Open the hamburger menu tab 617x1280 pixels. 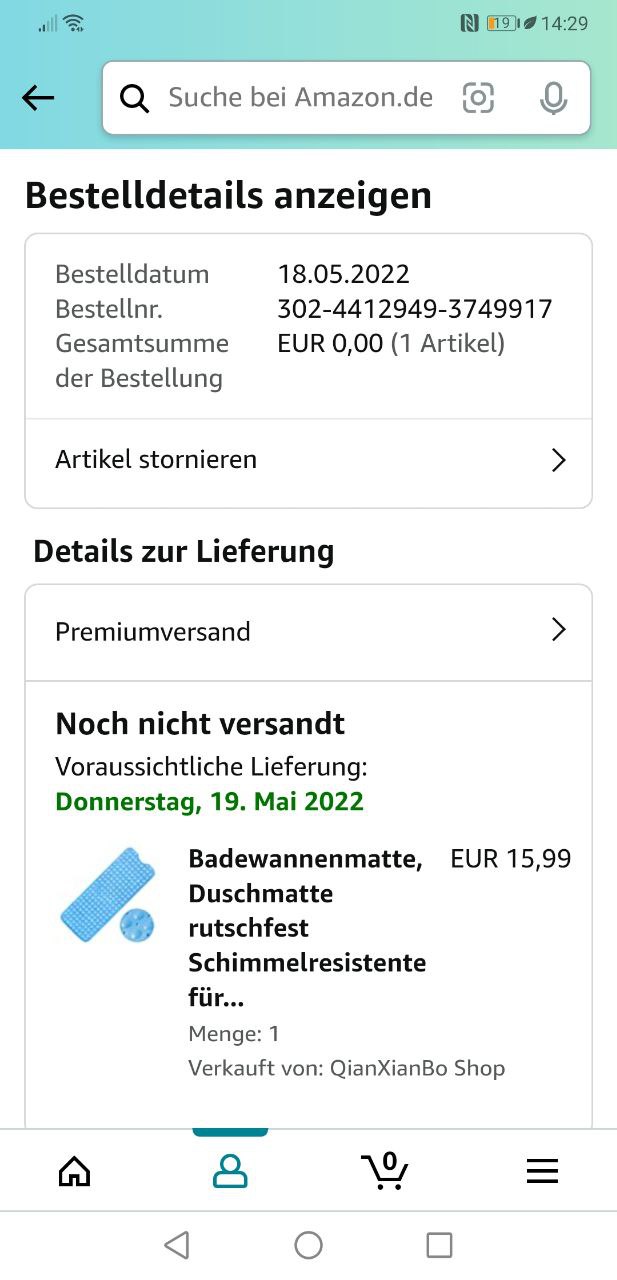(542, 1171)
